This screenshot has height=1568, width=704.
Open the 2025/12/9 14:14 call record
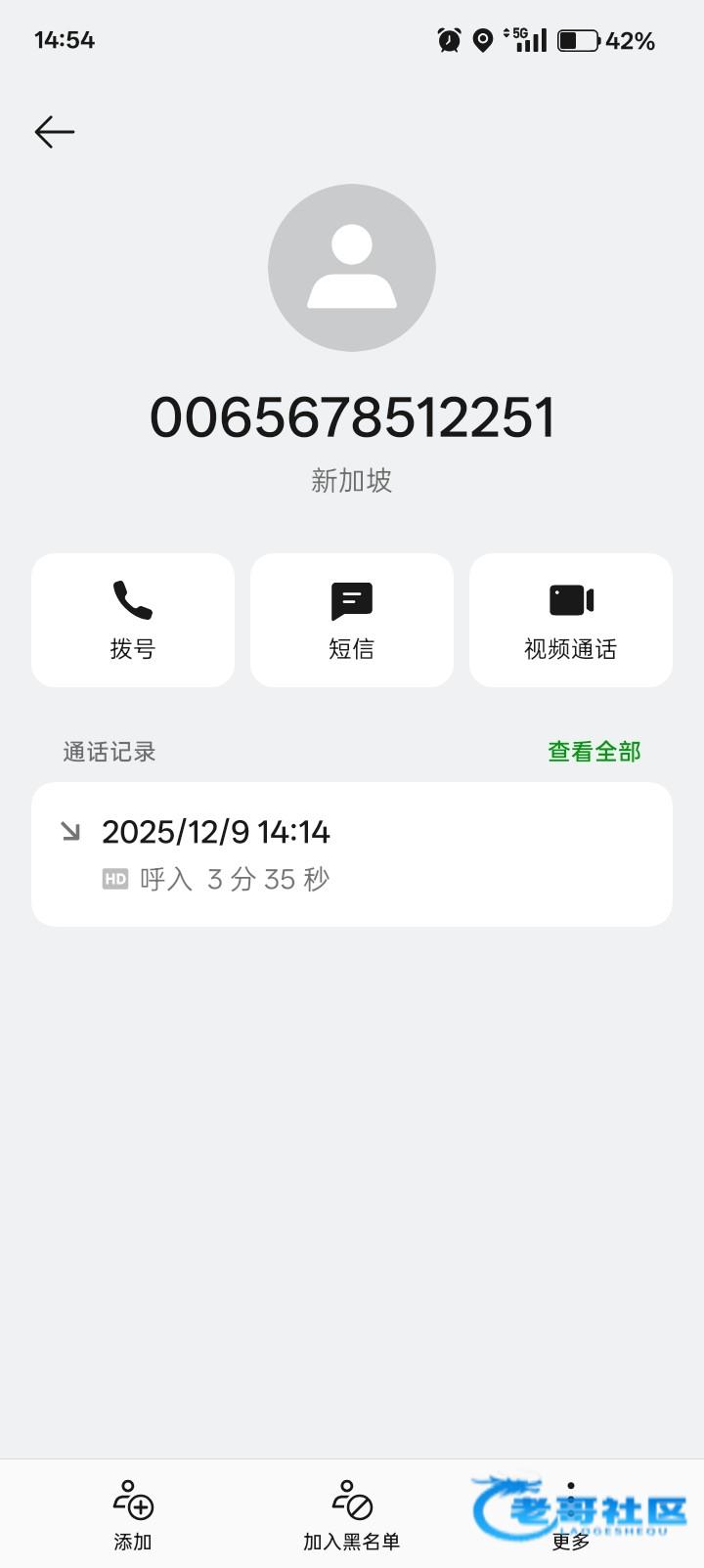click(x=352, y=853)
